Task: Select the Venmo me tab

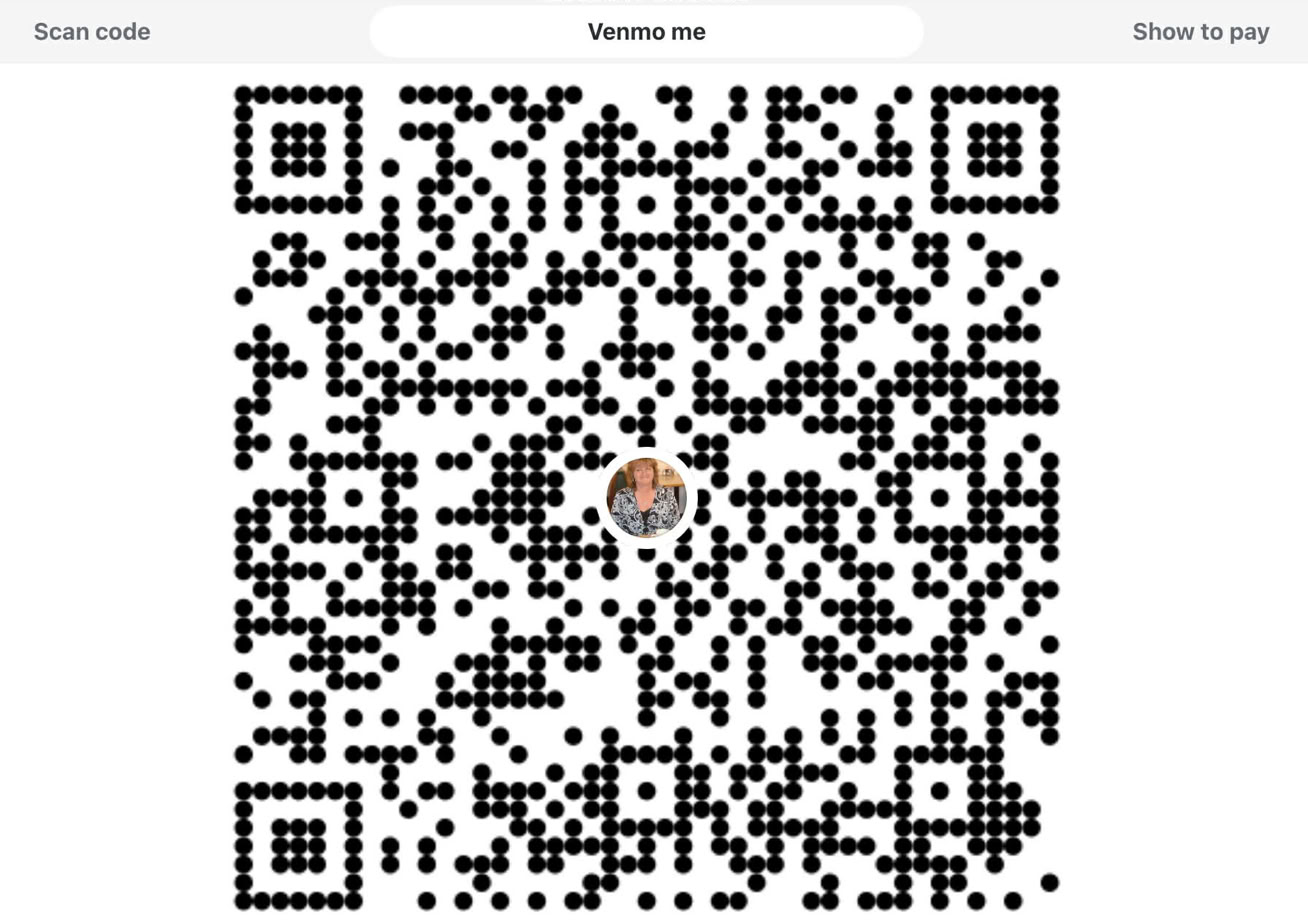Action: coord(646,32)
